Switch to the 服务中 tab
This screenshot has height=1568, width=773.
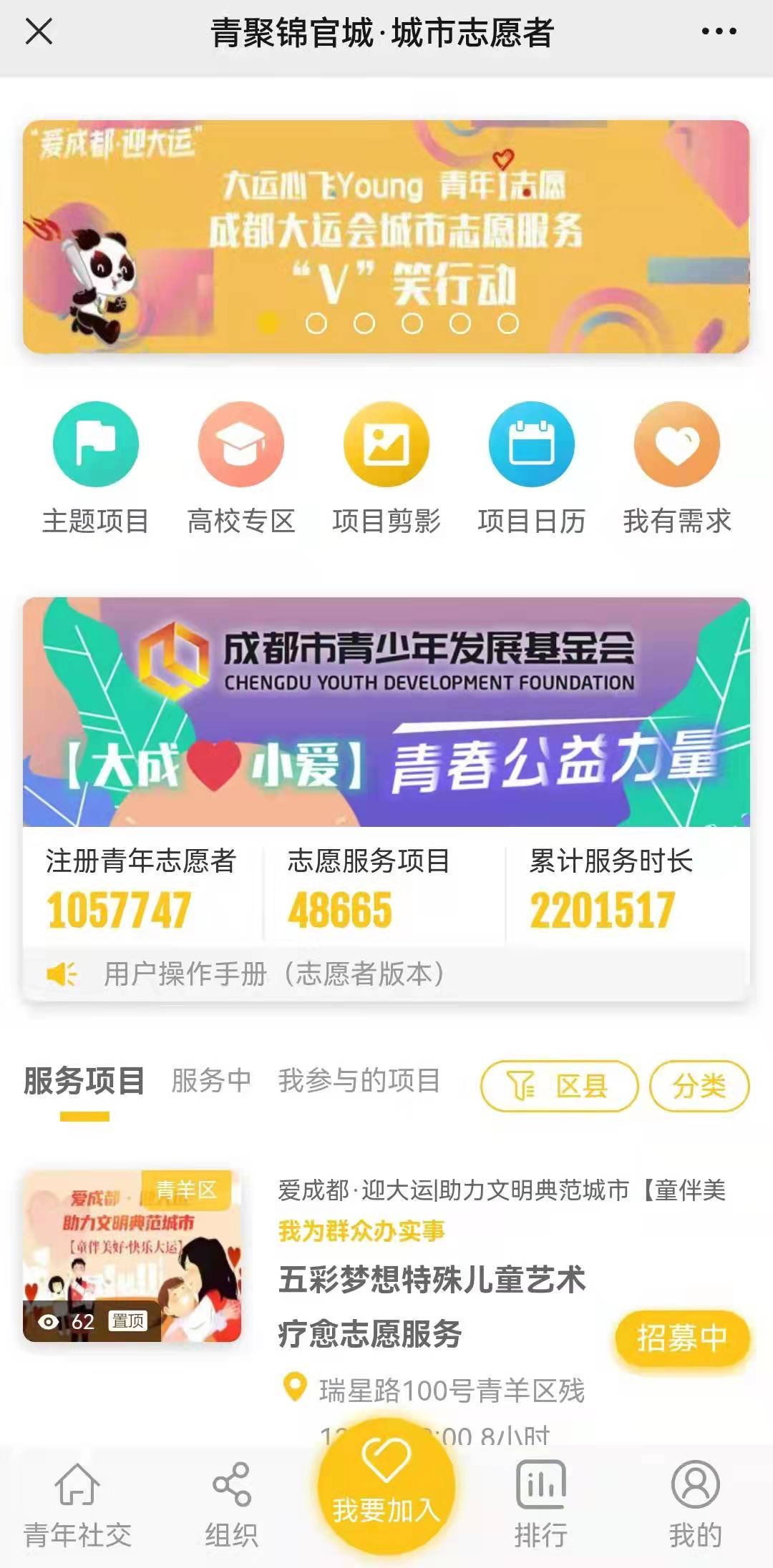coord(211,1080)
